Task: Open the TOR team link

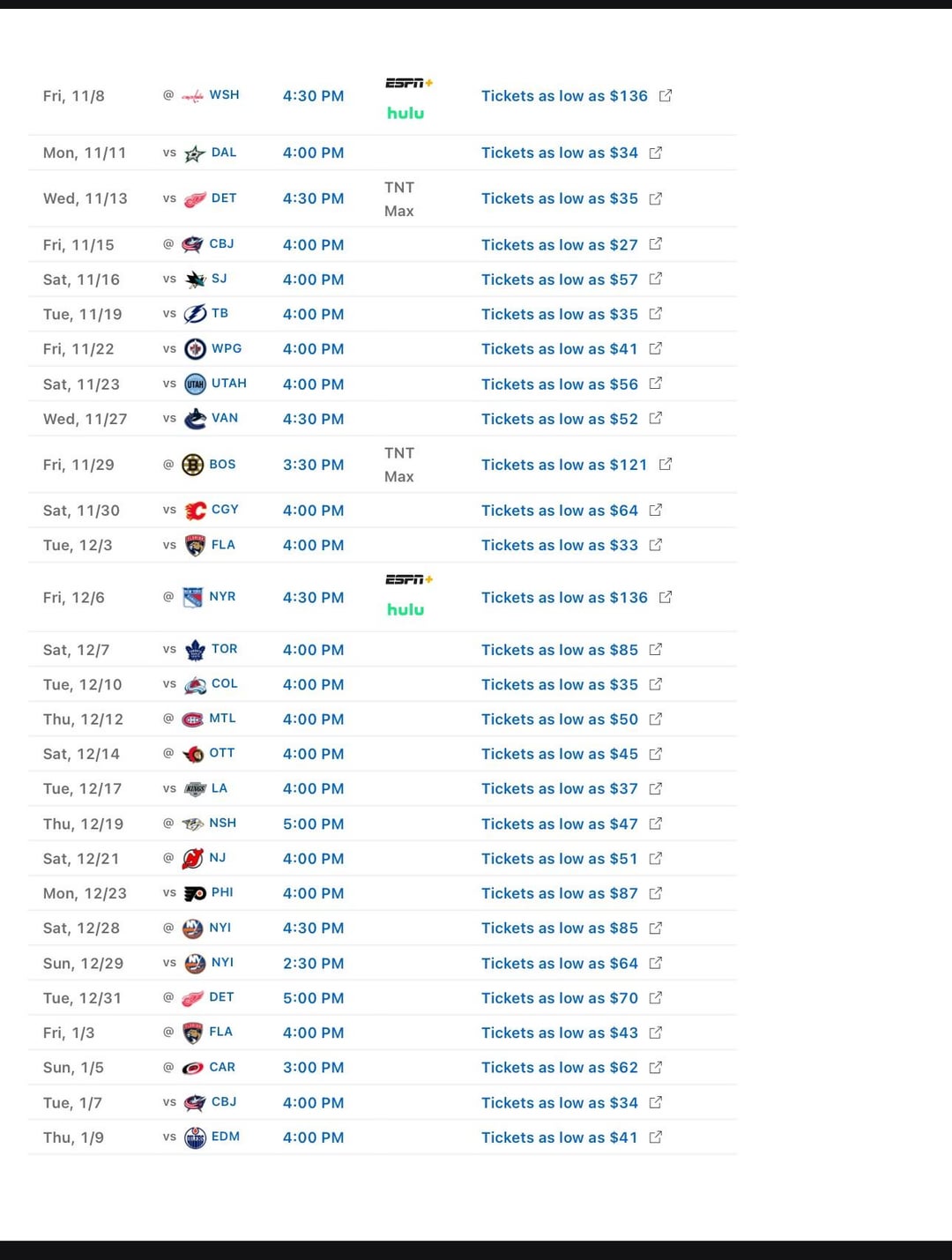Action: (x=225, y=649)
